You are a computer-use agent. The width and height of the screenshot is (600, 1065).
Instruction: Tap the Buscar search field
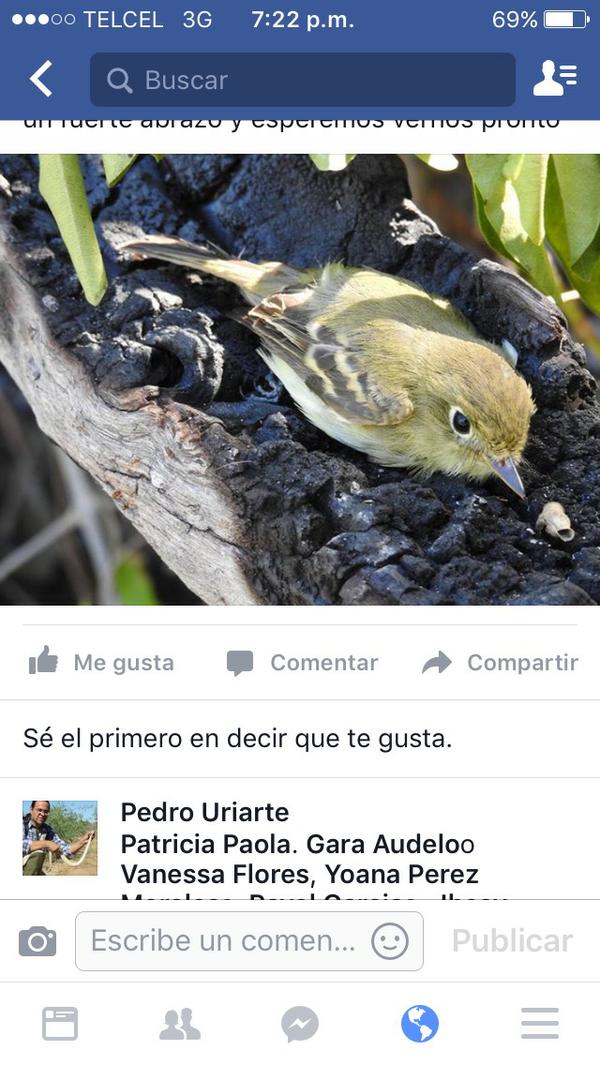tap(302, 80)
